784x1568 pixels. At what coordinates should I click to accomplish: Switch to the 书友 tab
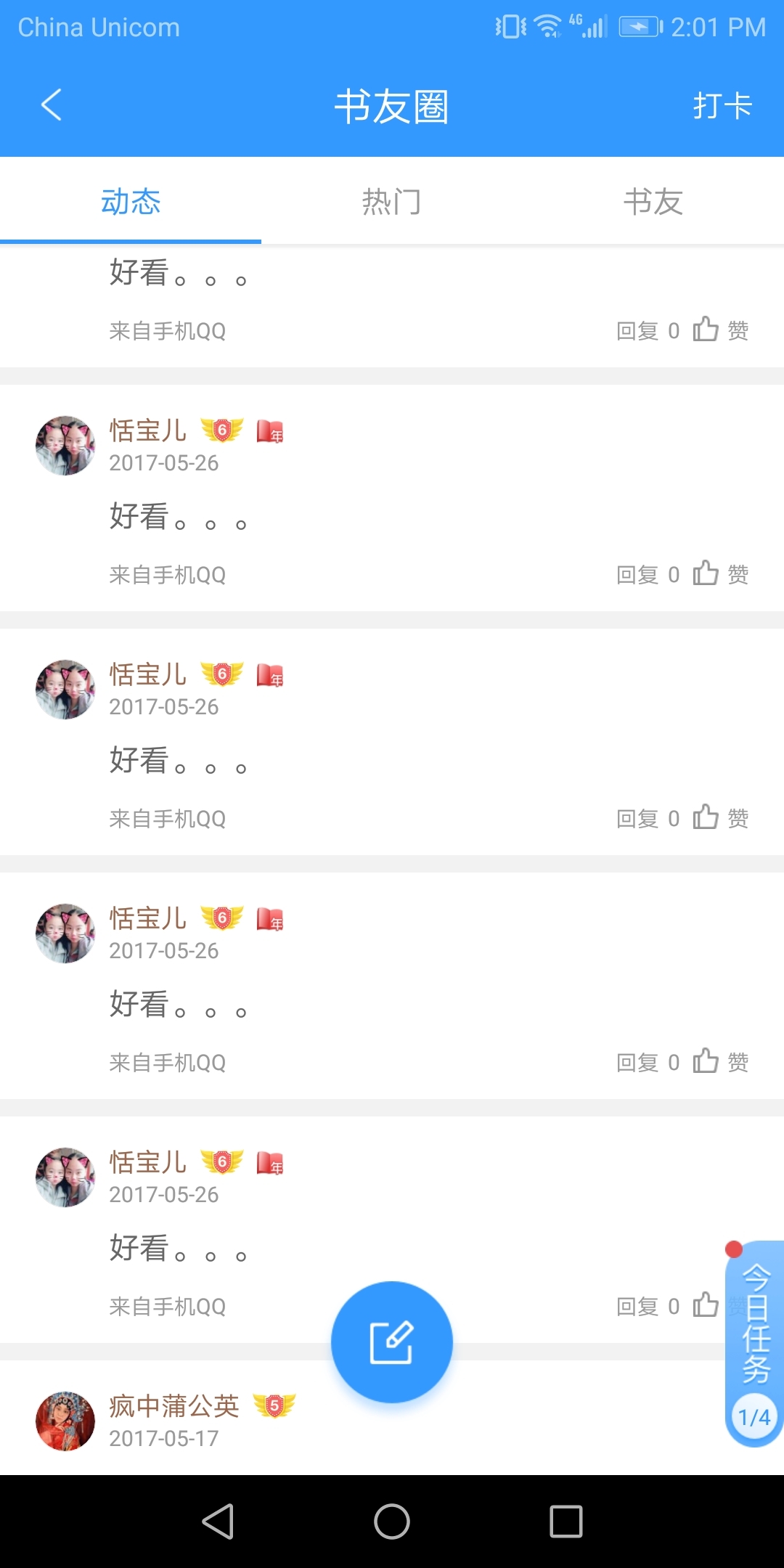tap(653, 202)
